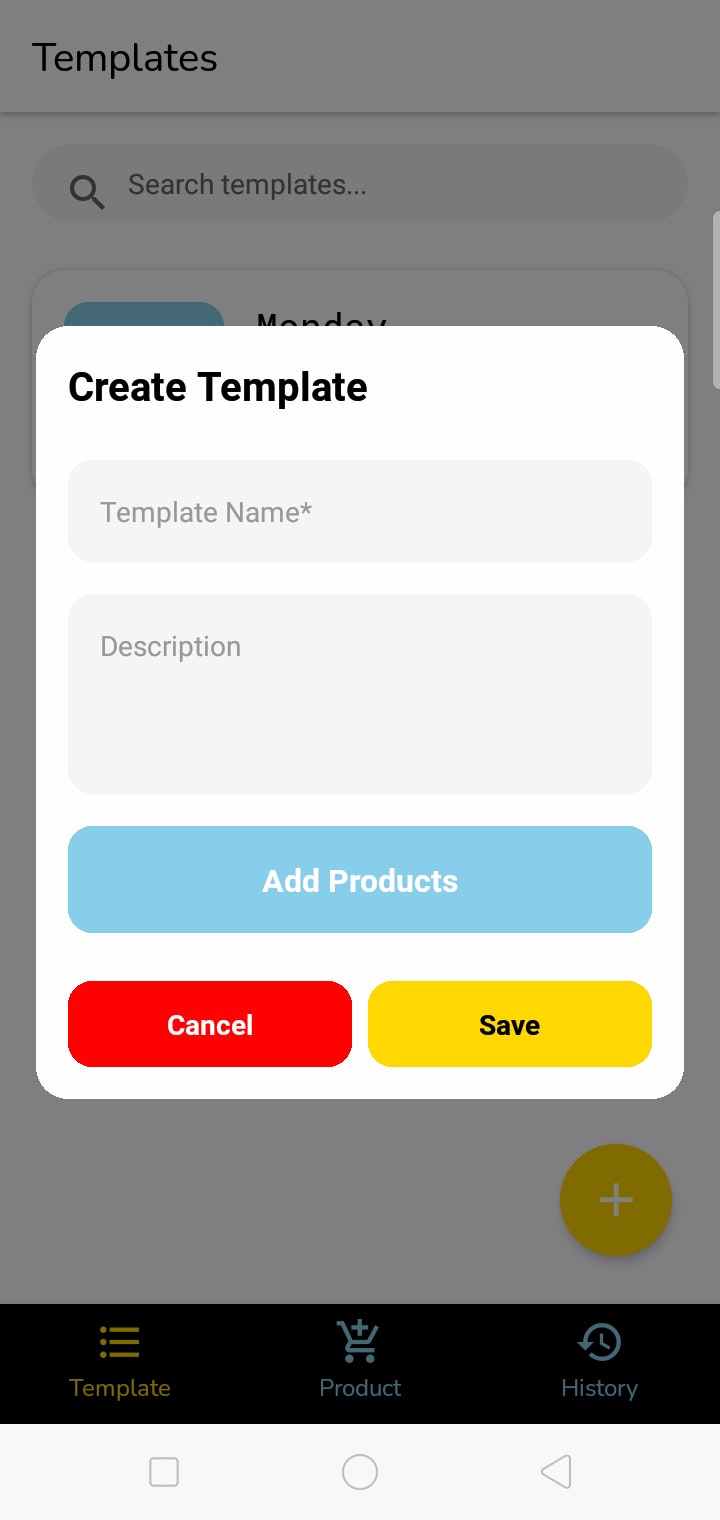This screenshot has height=1520, width=720.
Task: Tap the Template Name field
Action: point(360,512)
